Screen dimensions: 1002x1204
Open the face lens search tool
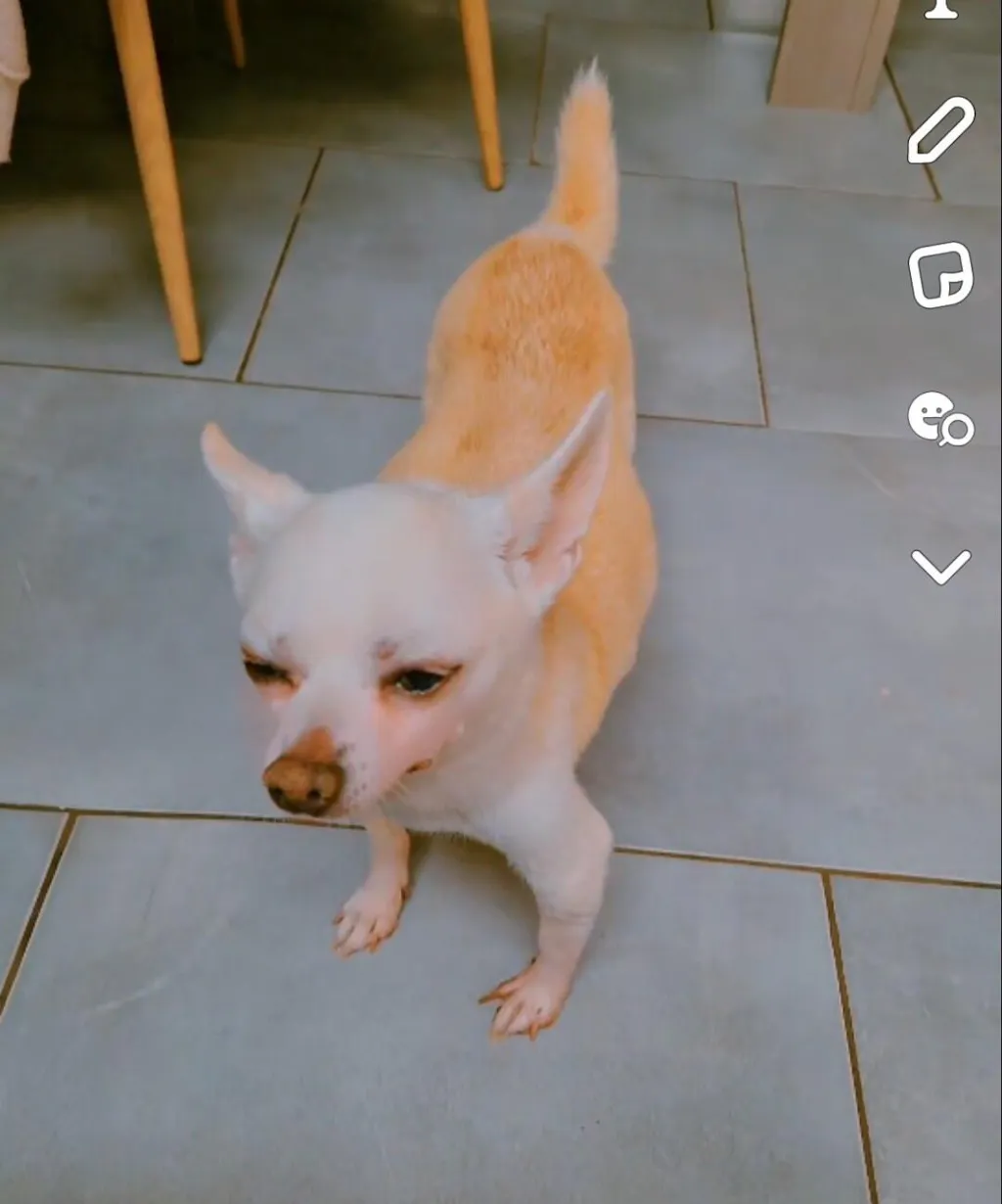point(940,419)
